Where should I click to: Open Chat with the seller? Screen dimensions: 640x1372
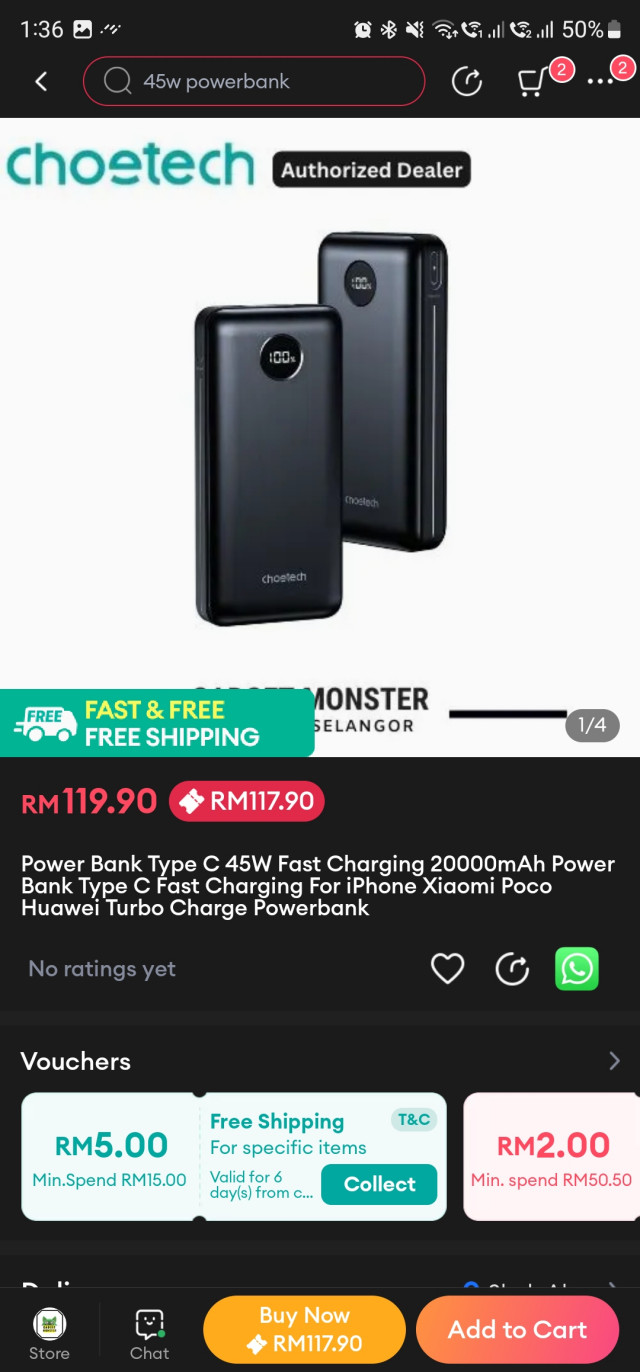[149, 1334]
